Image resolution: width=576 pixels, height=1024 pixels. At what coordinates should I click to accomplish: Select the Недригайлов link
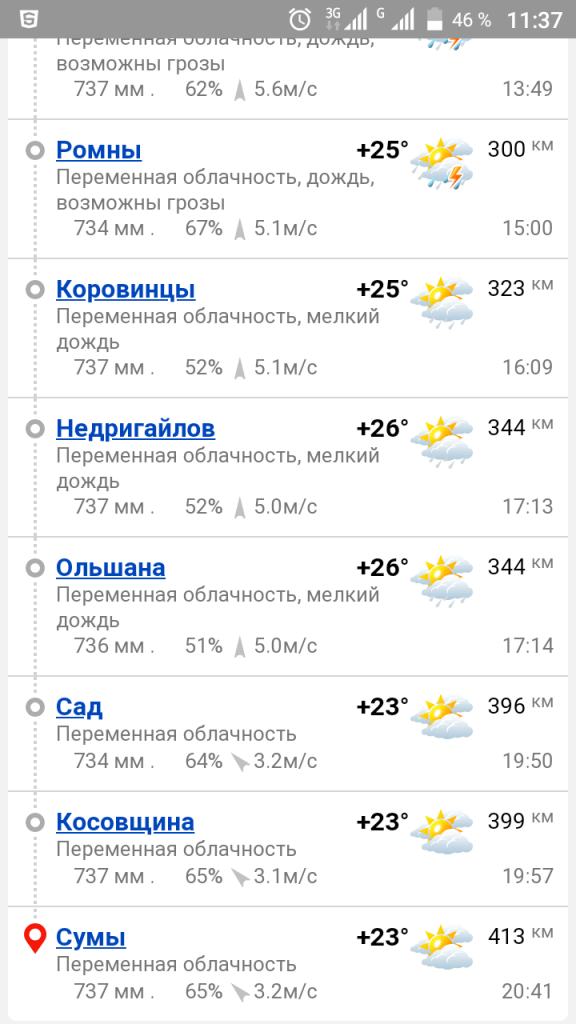click(x=135, y=428)
